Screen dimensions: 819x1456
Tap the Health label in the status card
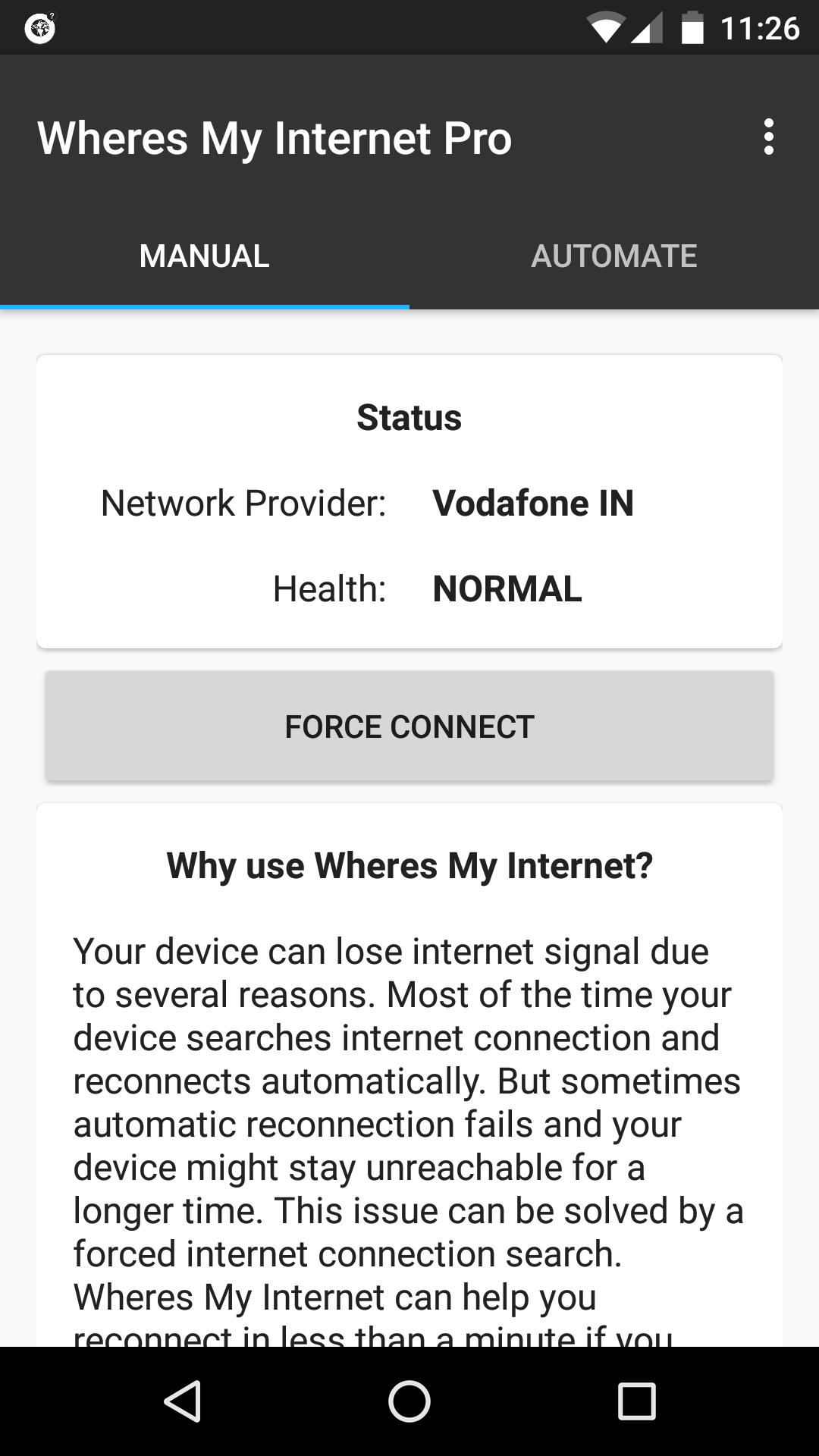(x=329, y=589)
